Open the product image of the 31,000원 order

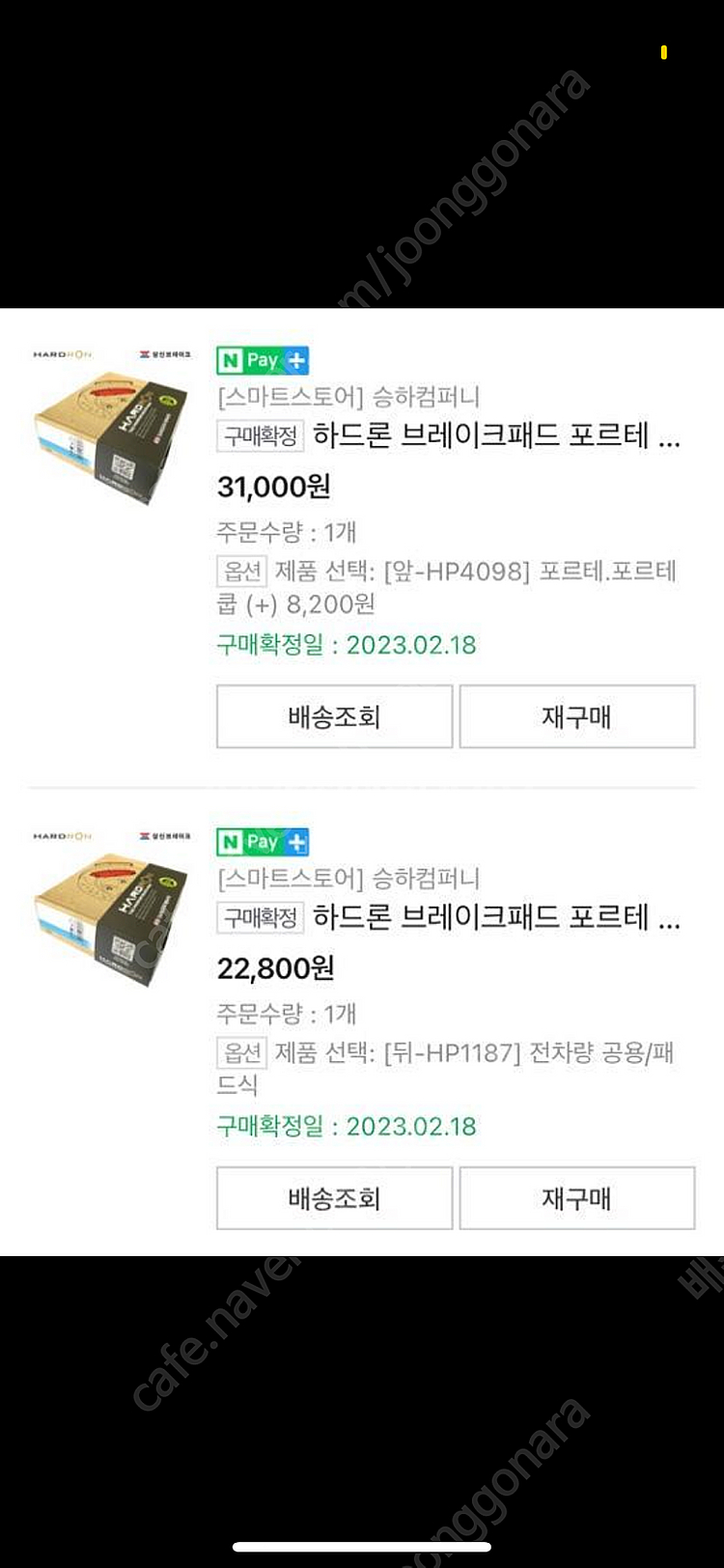[111, 427]
